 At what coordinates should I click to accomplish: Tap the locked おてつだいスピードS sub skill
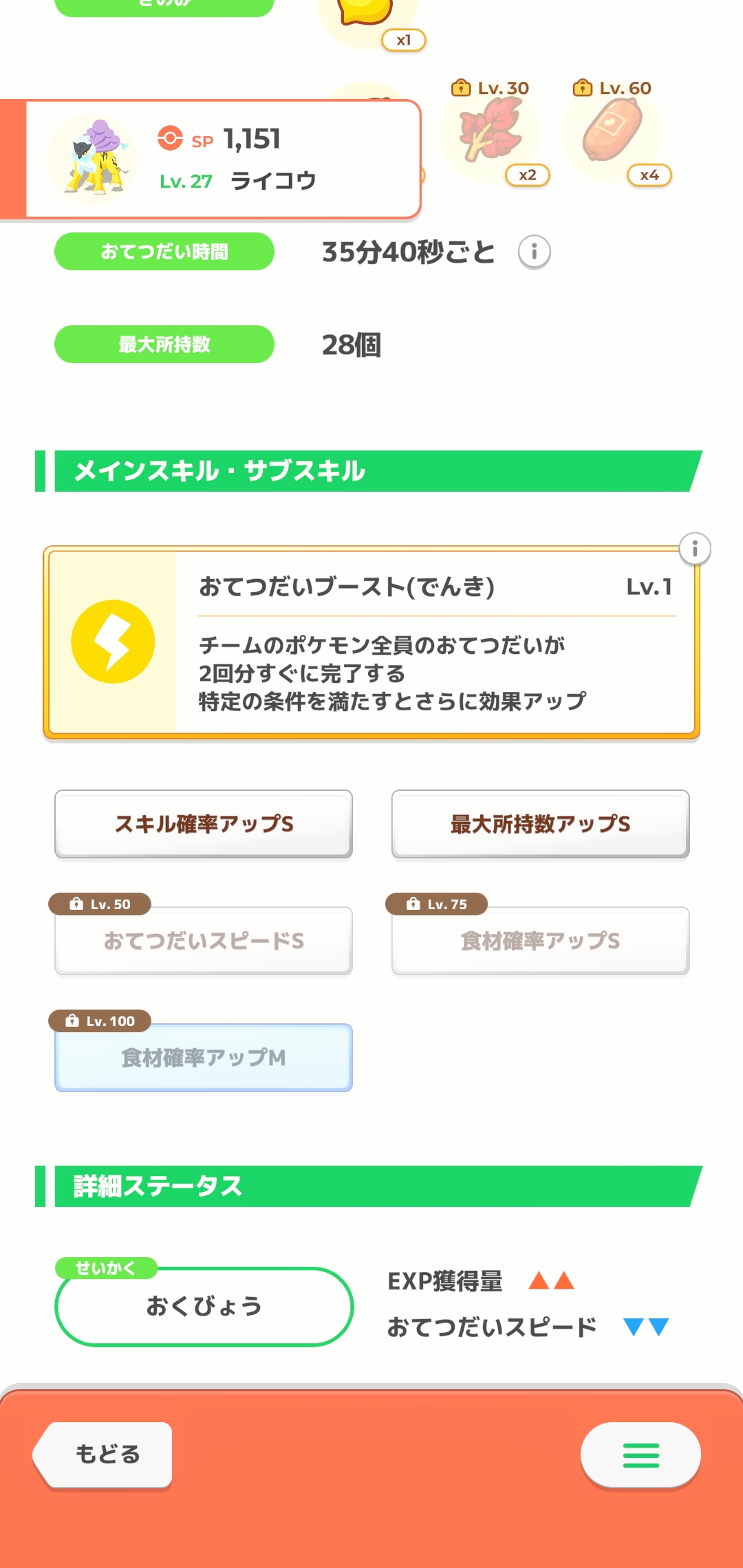point(204,940)
